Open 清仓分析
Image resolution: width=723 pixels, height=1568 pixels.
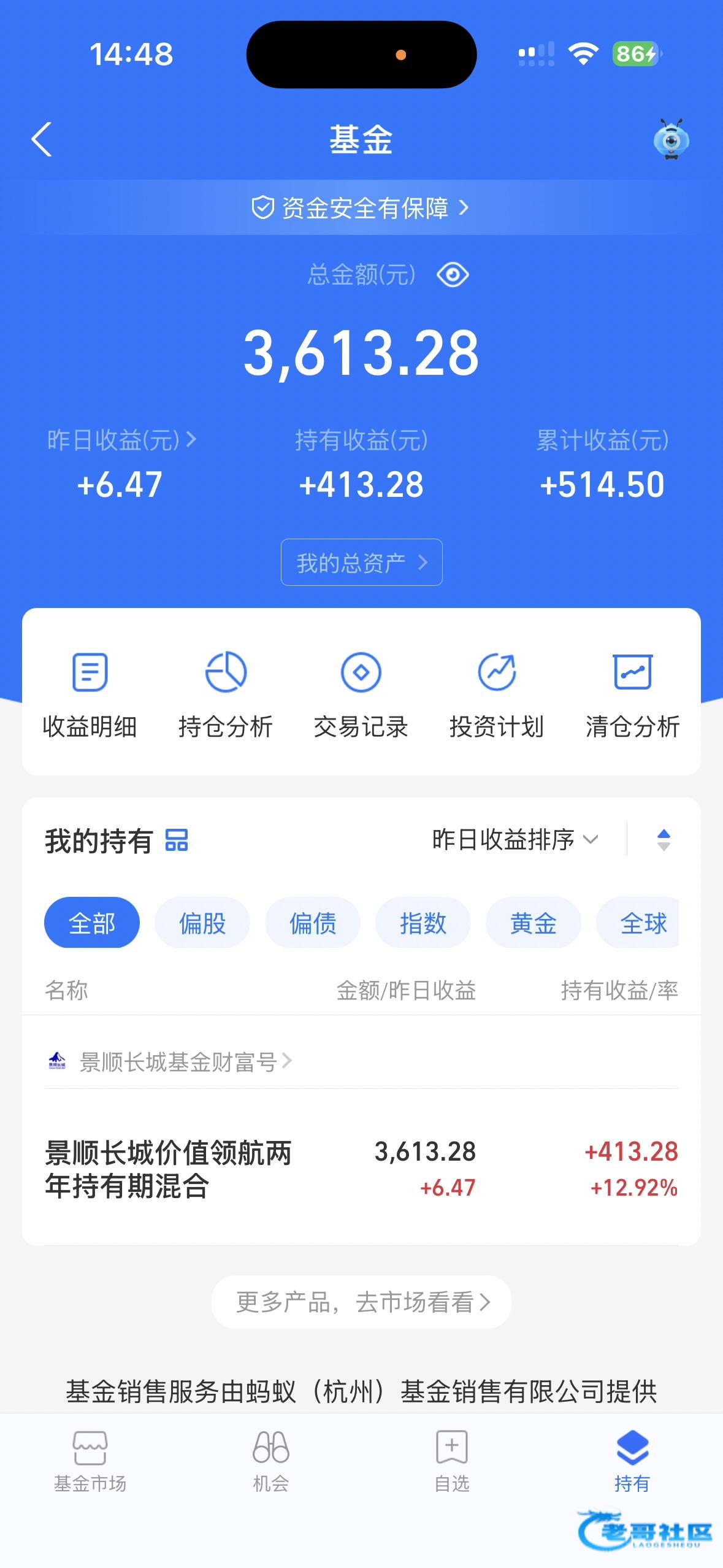(x=632, y=694)
